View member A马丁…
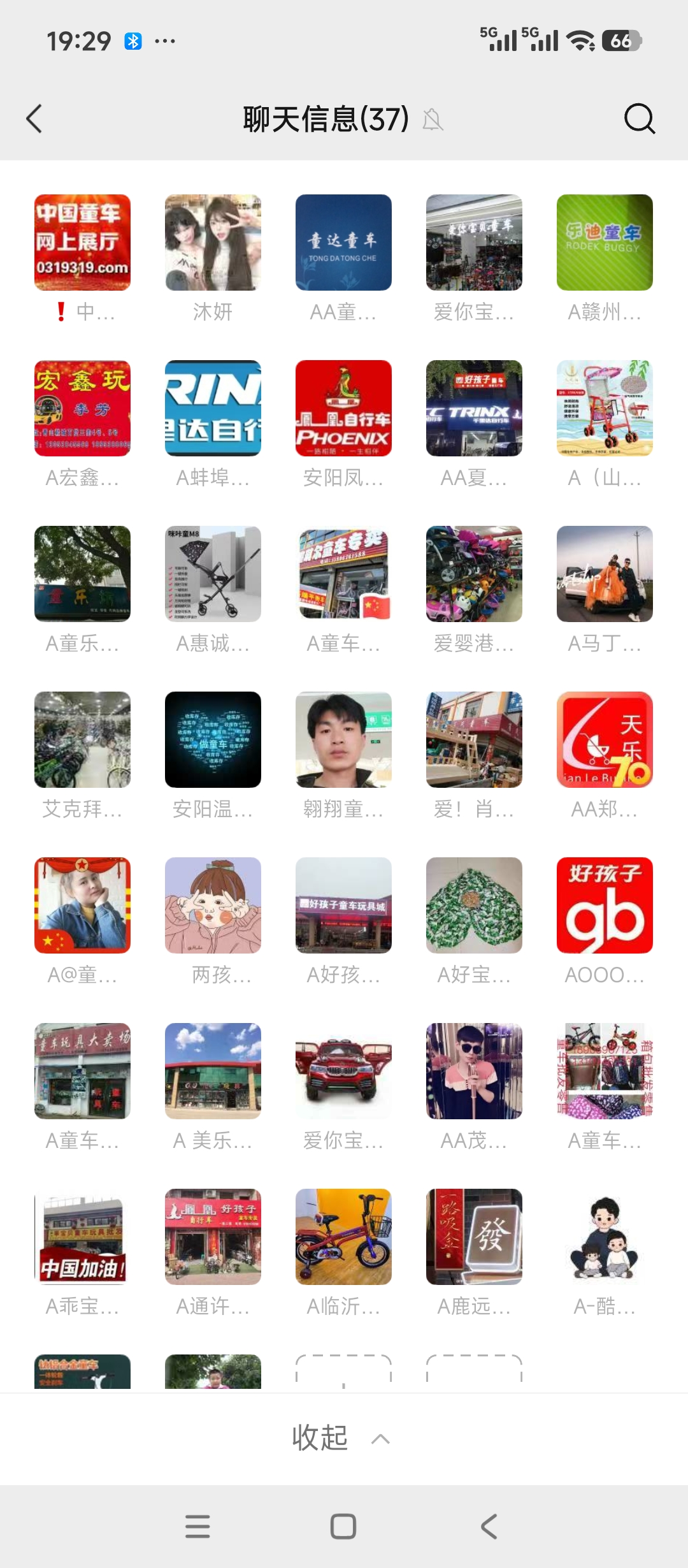Viewport: 688px width, 1568px height. pyautogui.click(x=605, y=574)
